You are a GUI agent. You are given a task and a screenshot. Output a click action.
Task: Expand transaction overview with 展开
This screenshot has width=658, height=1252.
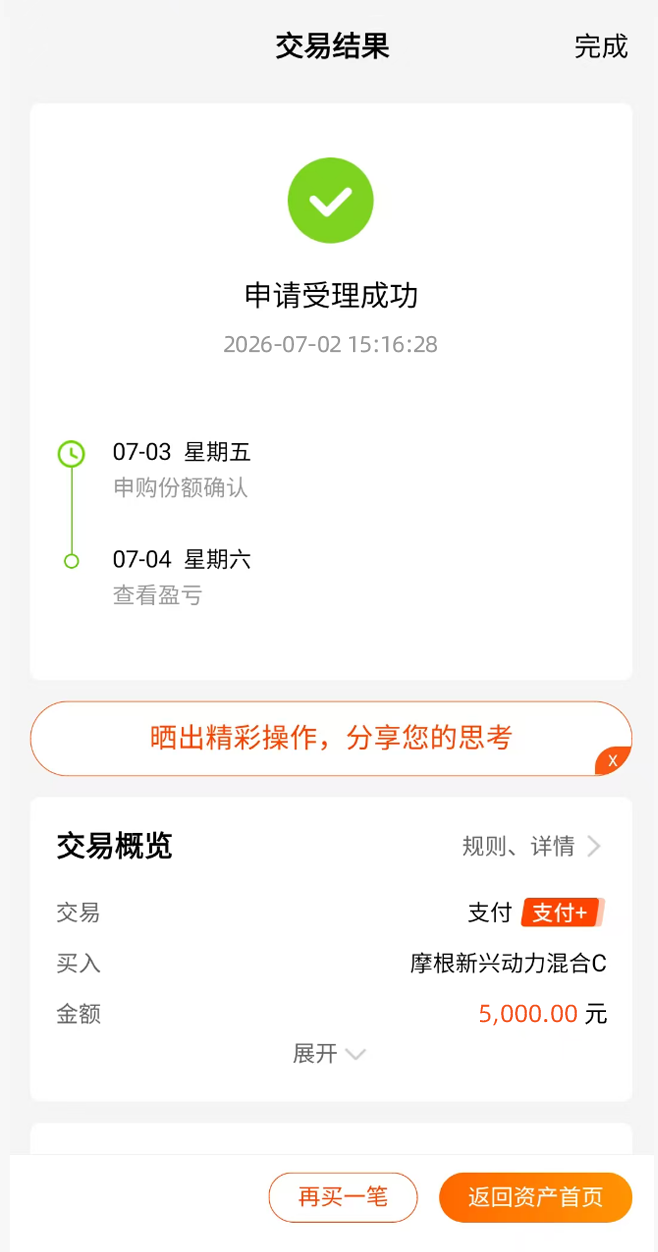pos(329,1054)
